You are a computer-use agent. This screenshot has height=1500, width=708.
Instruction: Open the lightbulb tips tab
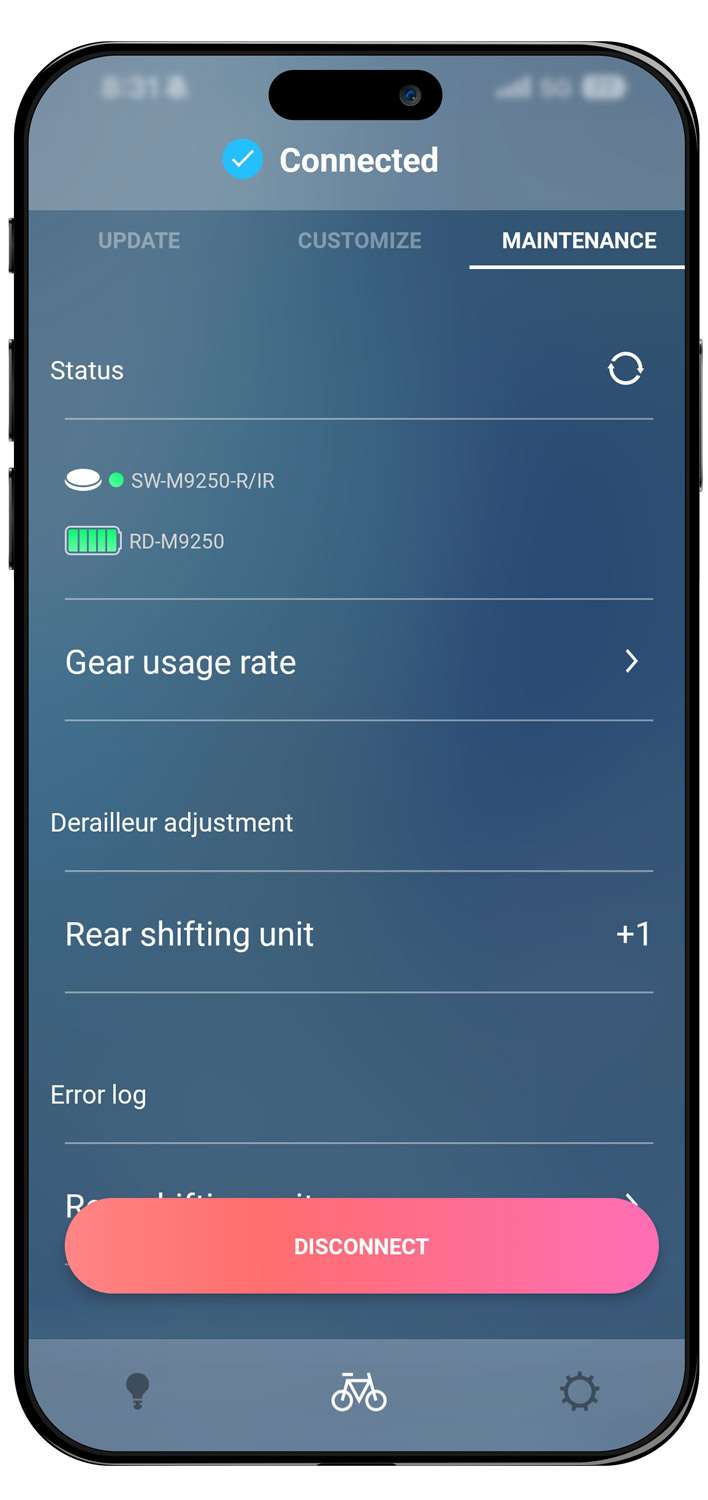[x=137, y=1391]
